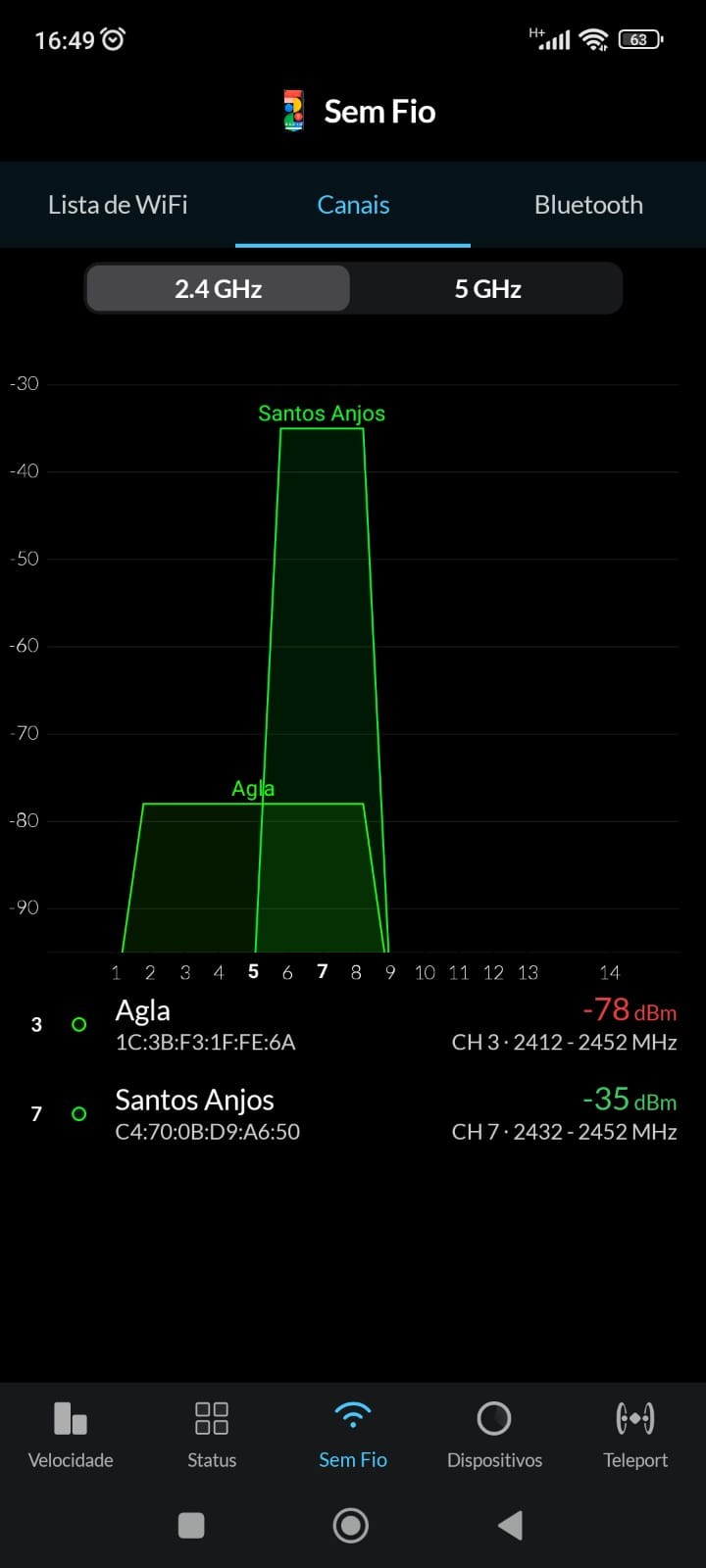
Task: Open the Agla network entry
Action: [353, 1025]
